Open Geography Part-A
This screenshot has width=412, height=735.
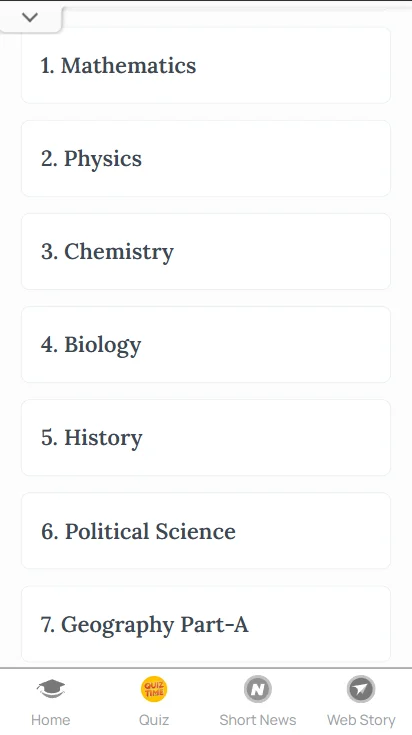point(206,623)
